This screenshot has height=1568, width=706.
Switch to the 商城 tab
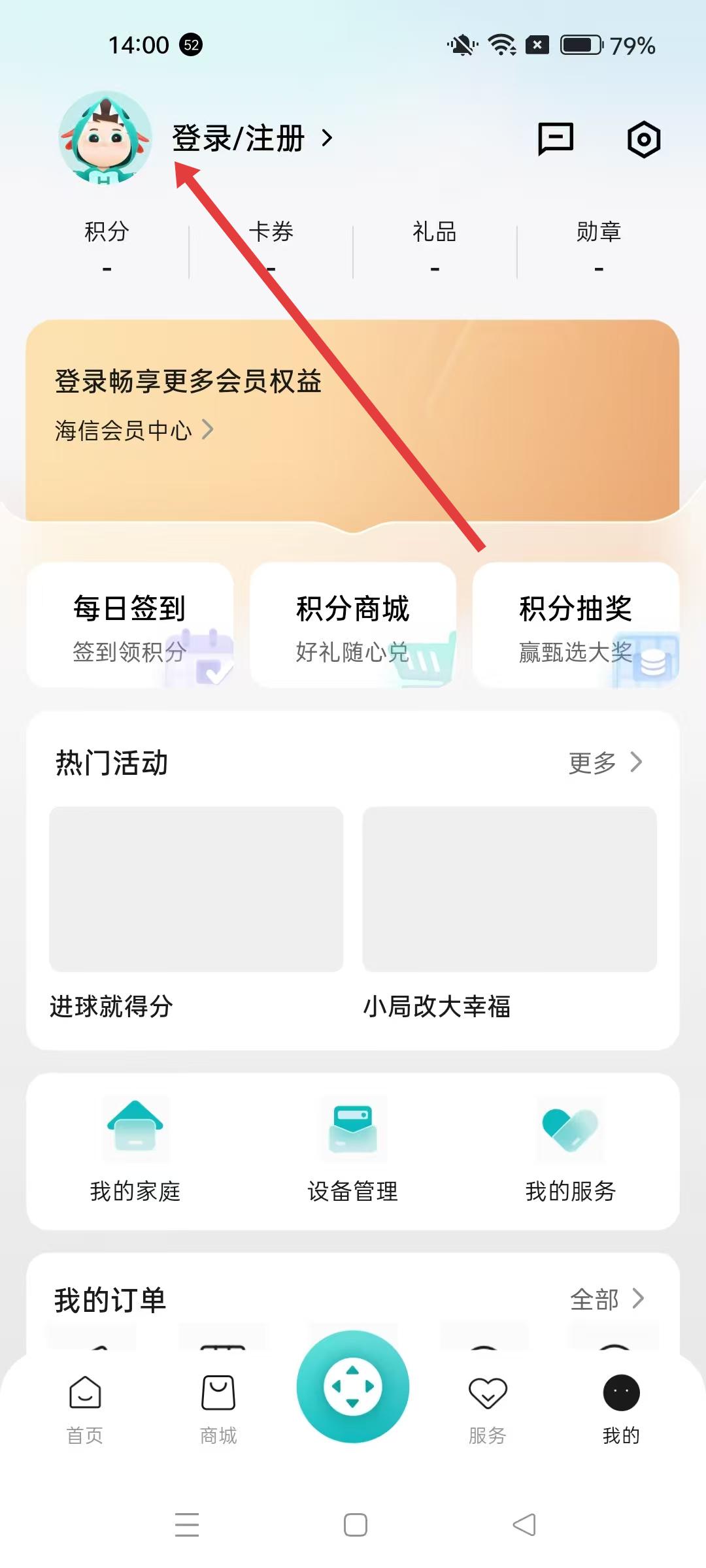click(218, 1409)
